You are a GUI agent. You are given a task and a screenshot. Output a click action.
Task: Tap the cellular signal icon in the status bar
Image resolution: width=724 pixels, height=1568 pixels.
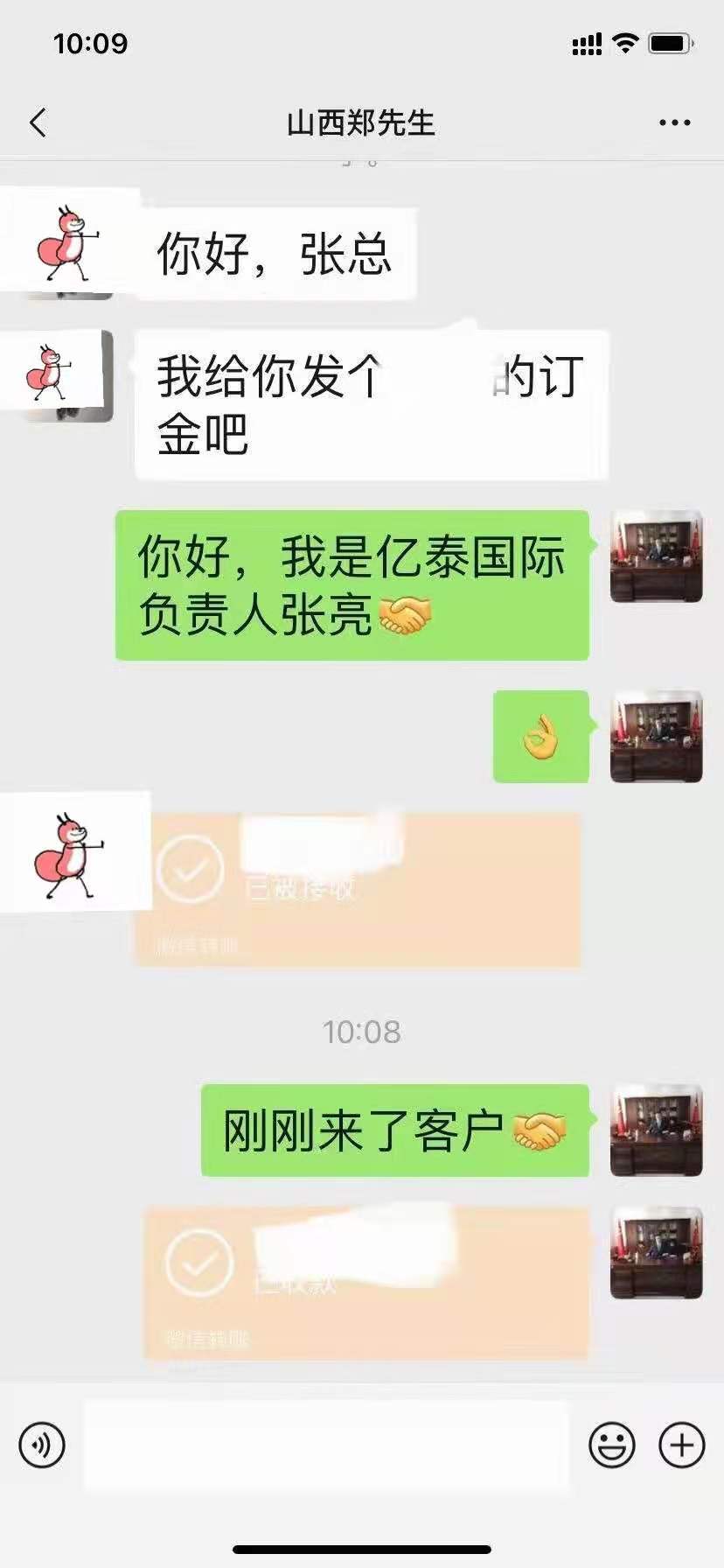(586, 42)
